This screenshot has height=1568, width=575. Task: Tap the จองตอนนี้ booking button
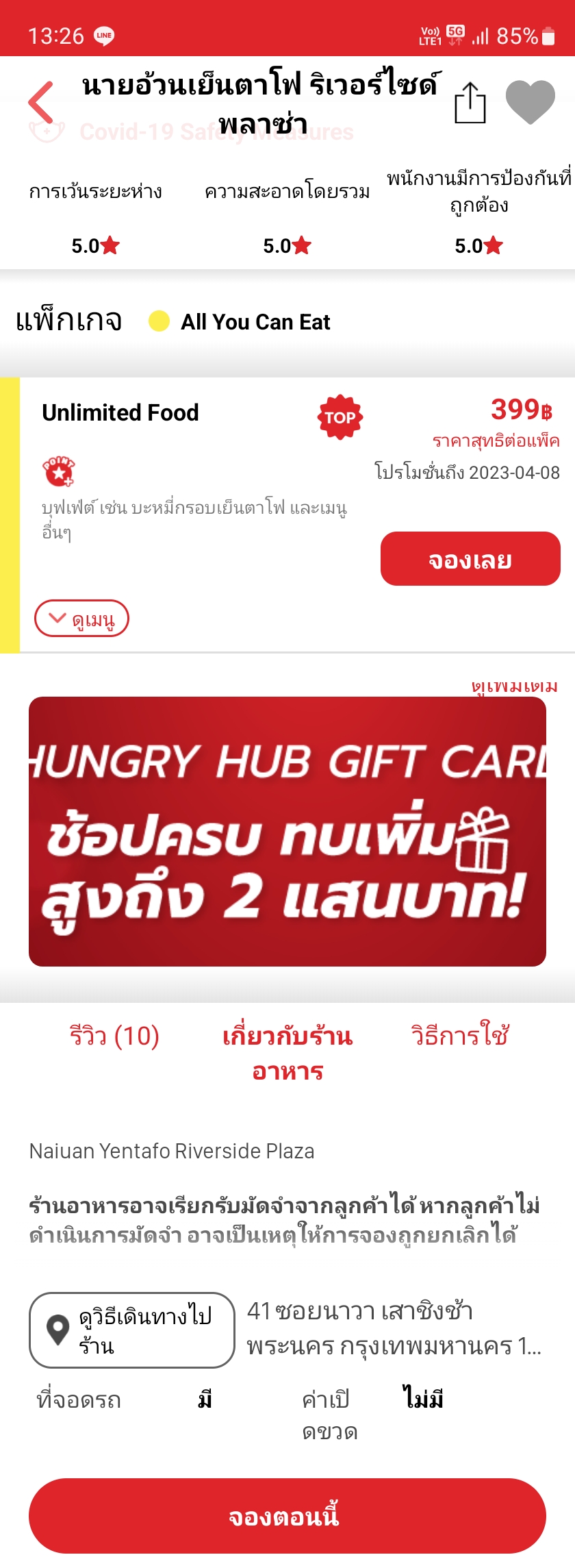click(287, 1516)
